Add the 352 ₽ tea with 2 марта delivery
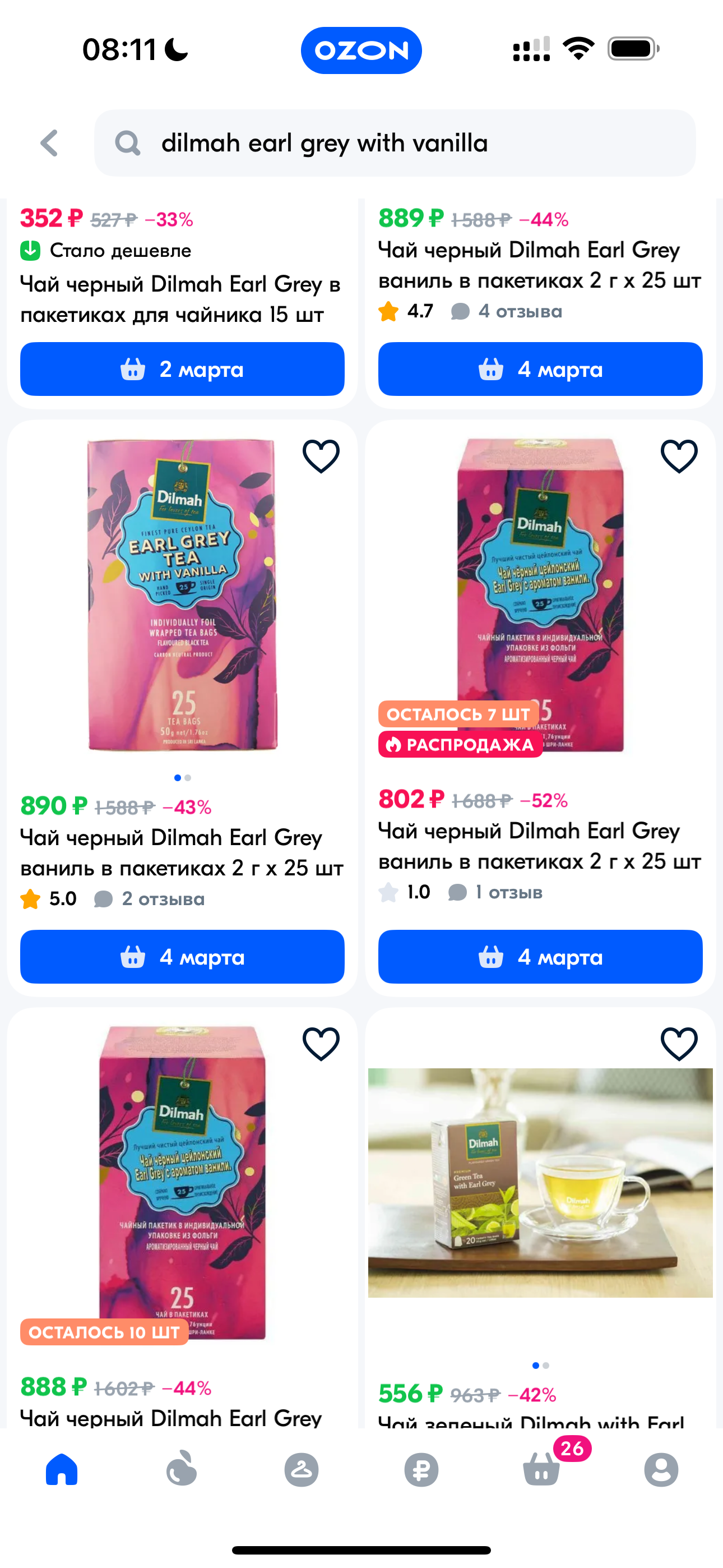The width and height of the screenshot is (723, 1568). 182,369
